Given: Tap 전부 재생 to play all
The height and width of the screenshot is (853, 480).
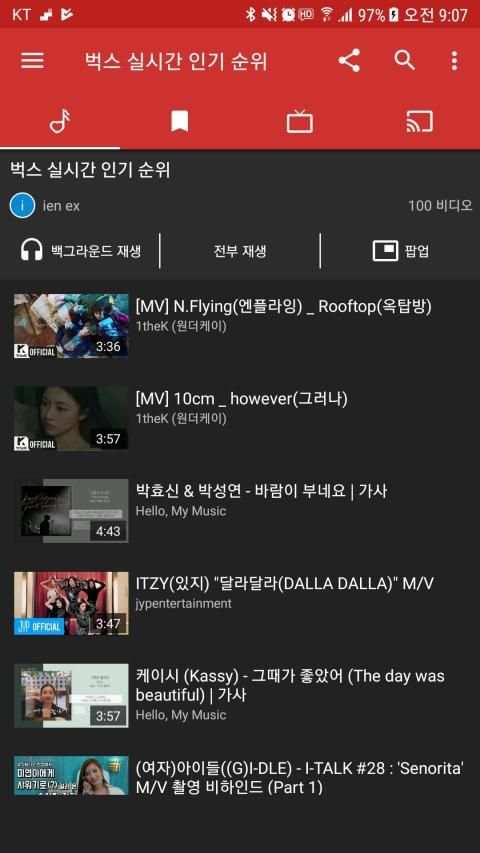Looking at the screenshot, I should (240, 251).
